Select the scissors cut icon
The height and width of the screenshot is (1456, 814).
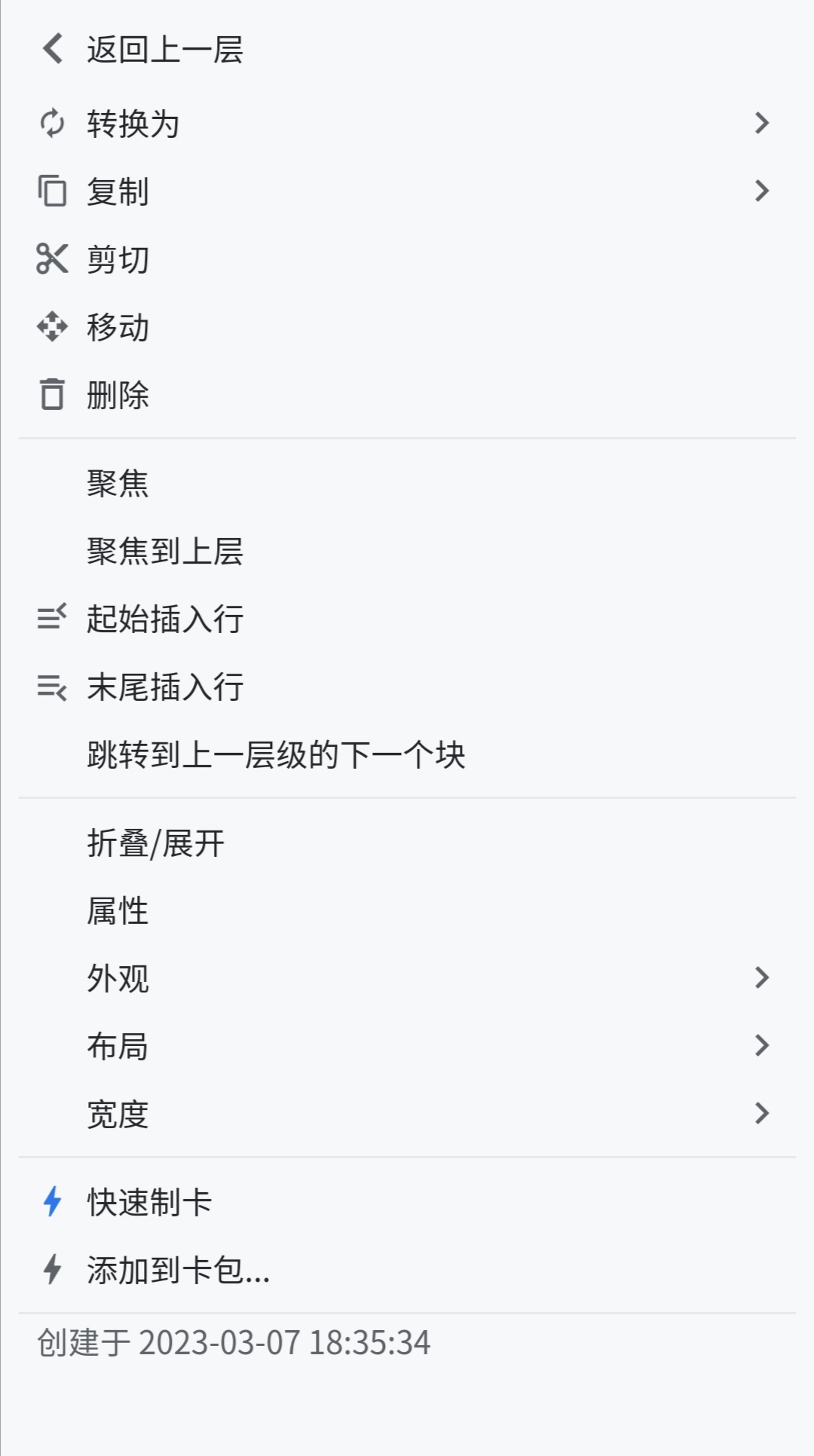click(x=51, y=258)
